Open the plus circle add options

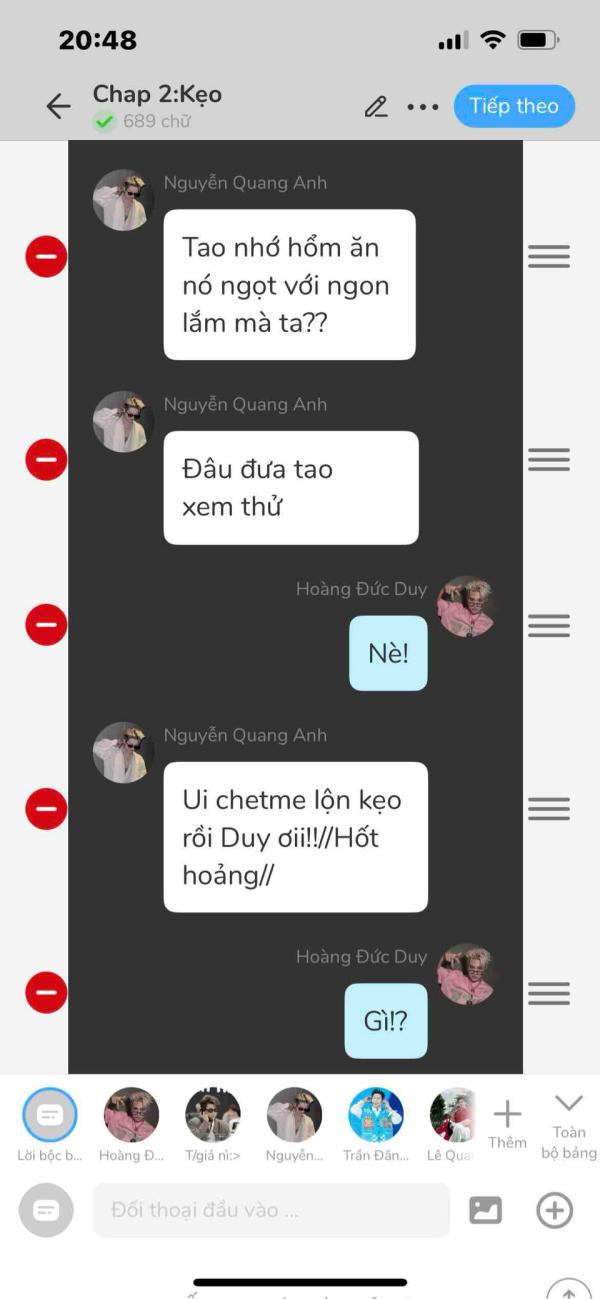(x=554, y=1210)
